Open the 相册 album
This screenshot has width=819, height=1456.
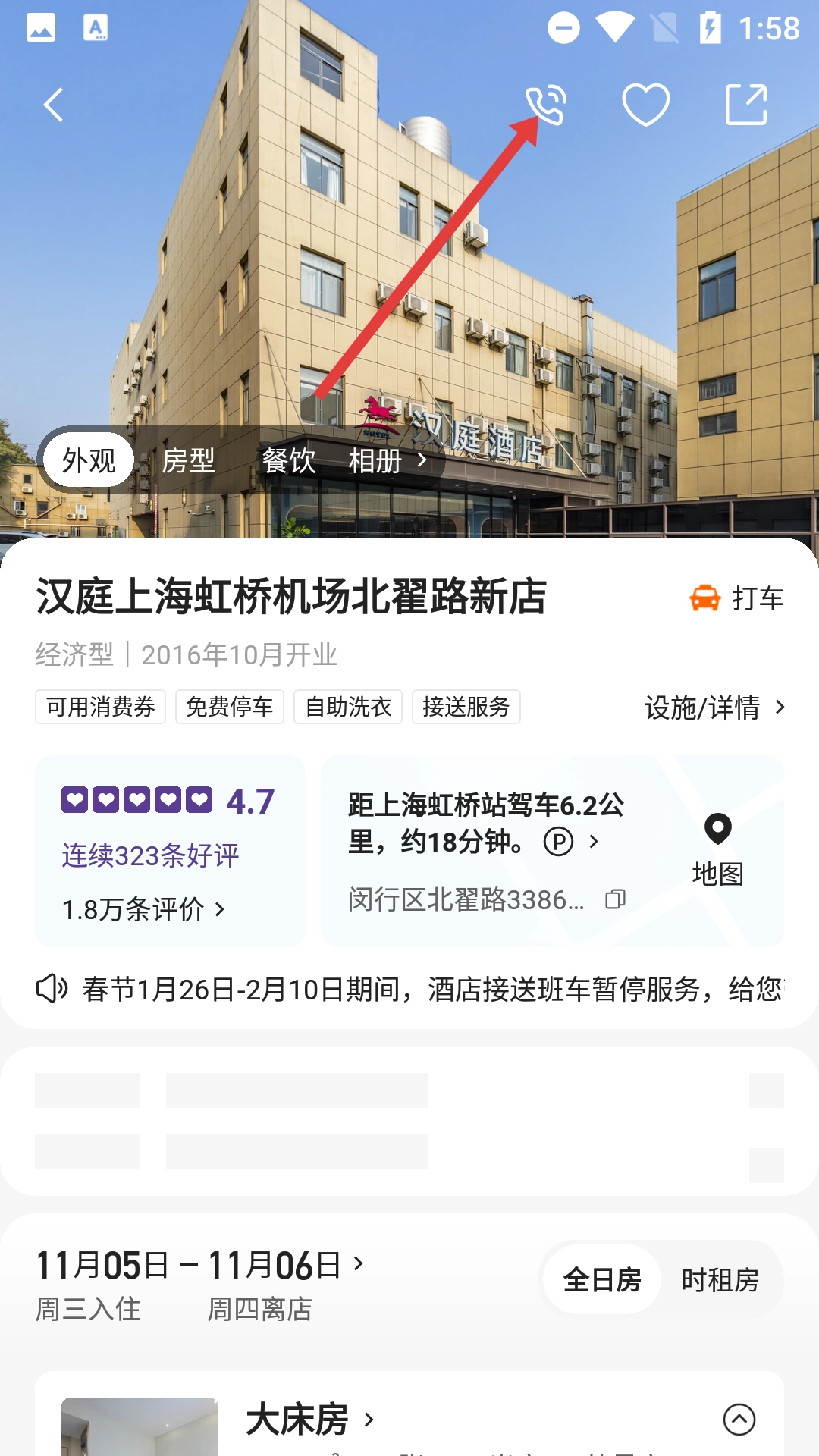(x=387, y=460)
